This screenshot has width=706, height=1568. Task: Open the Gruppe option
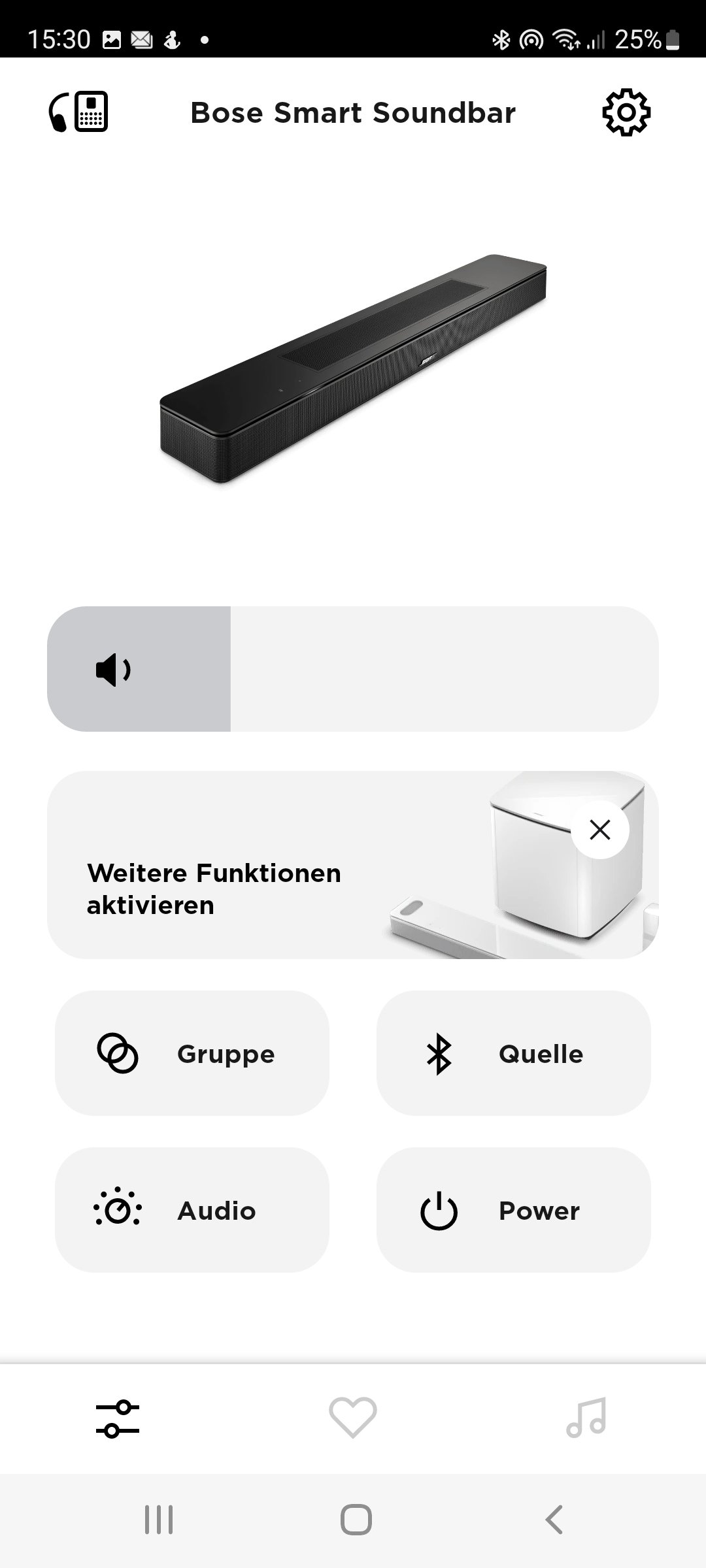pos(192,1053)
